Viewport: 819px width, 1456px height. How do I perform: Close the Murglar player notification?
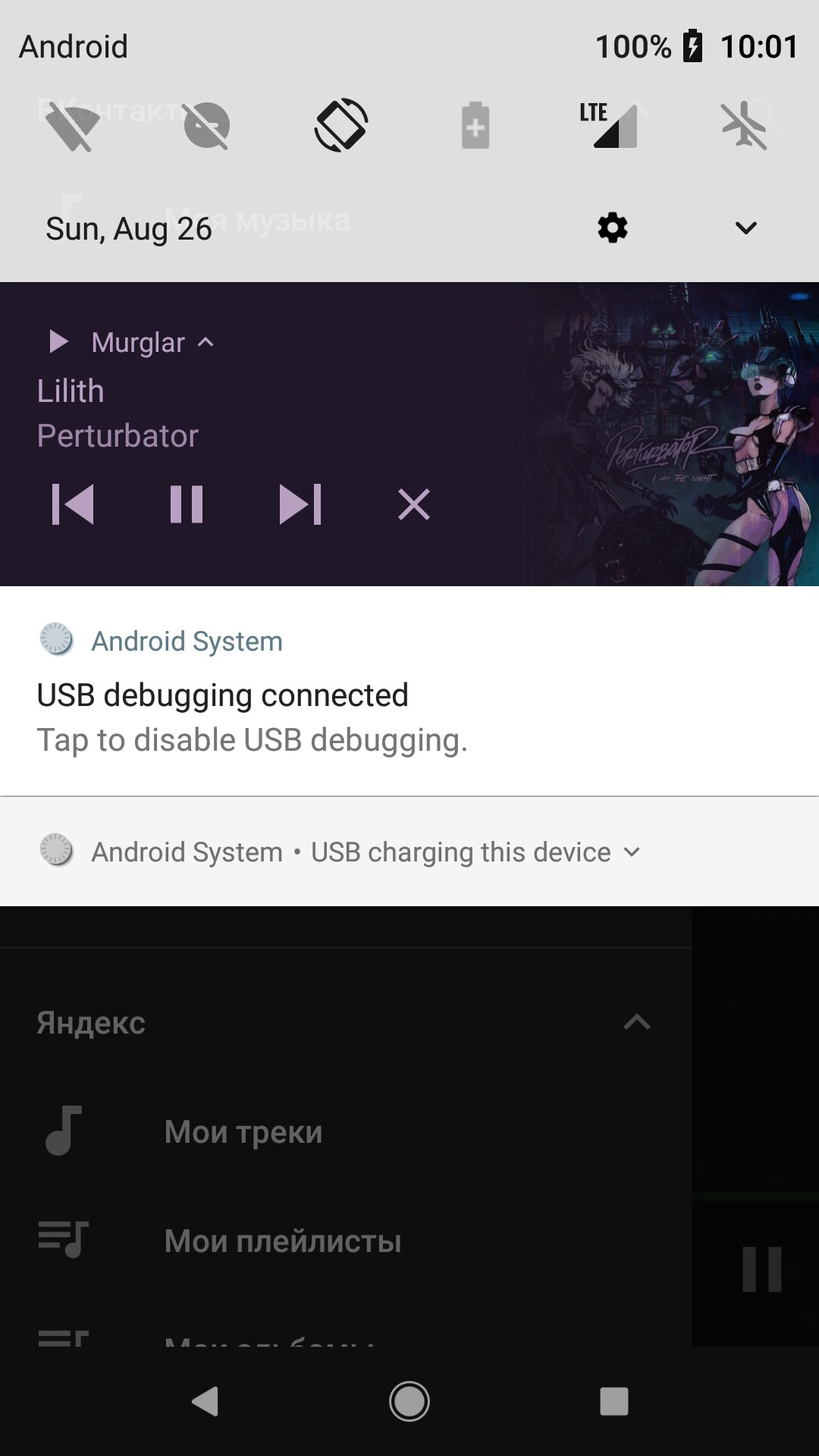pyautogui.click(x=414, y=504)
